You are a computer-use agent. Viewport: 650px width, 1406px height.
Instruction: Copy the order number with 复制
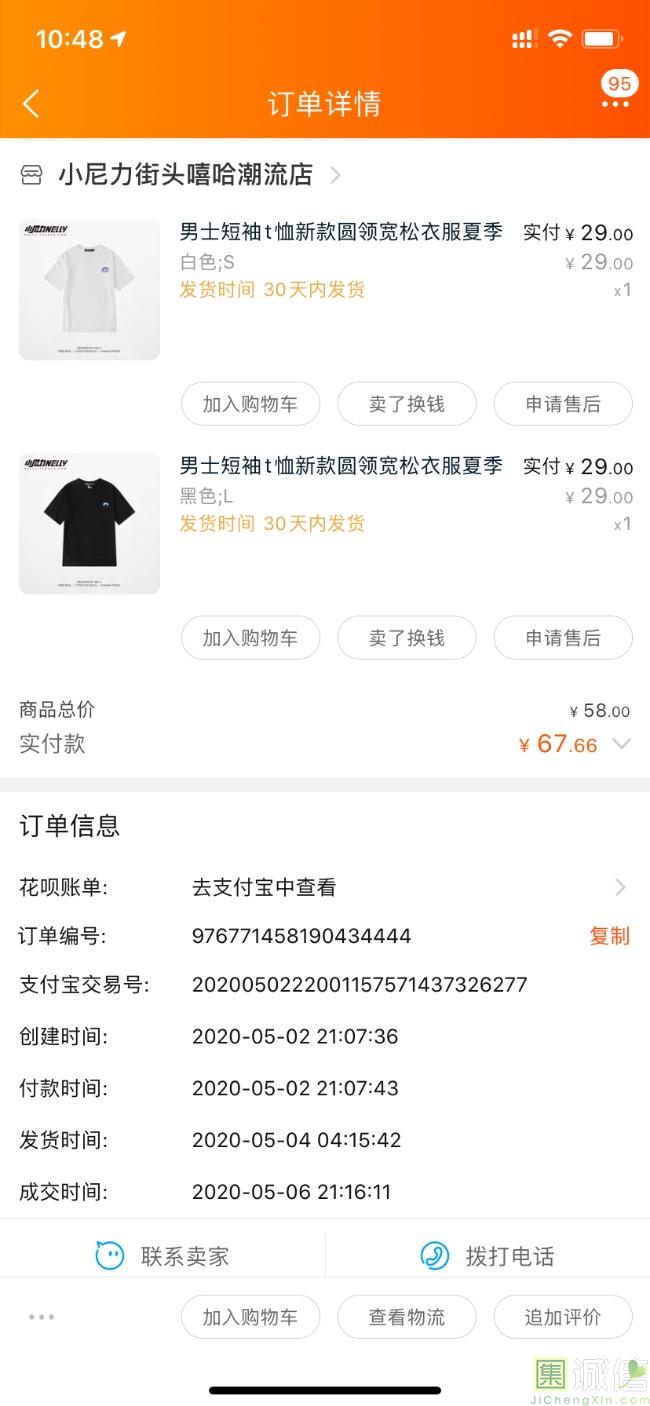(x=609, y=936)
